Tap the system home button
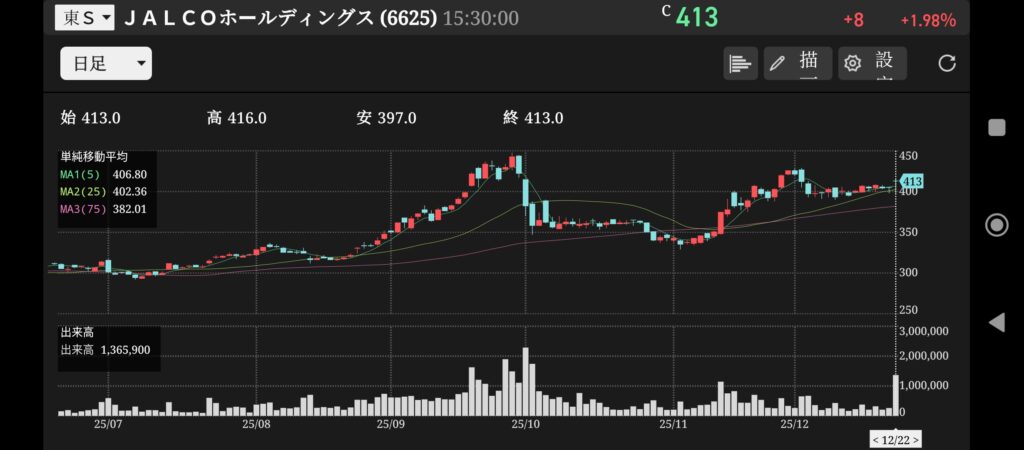Viewport: 1024px width, 450px height. (x=996, y=224)
